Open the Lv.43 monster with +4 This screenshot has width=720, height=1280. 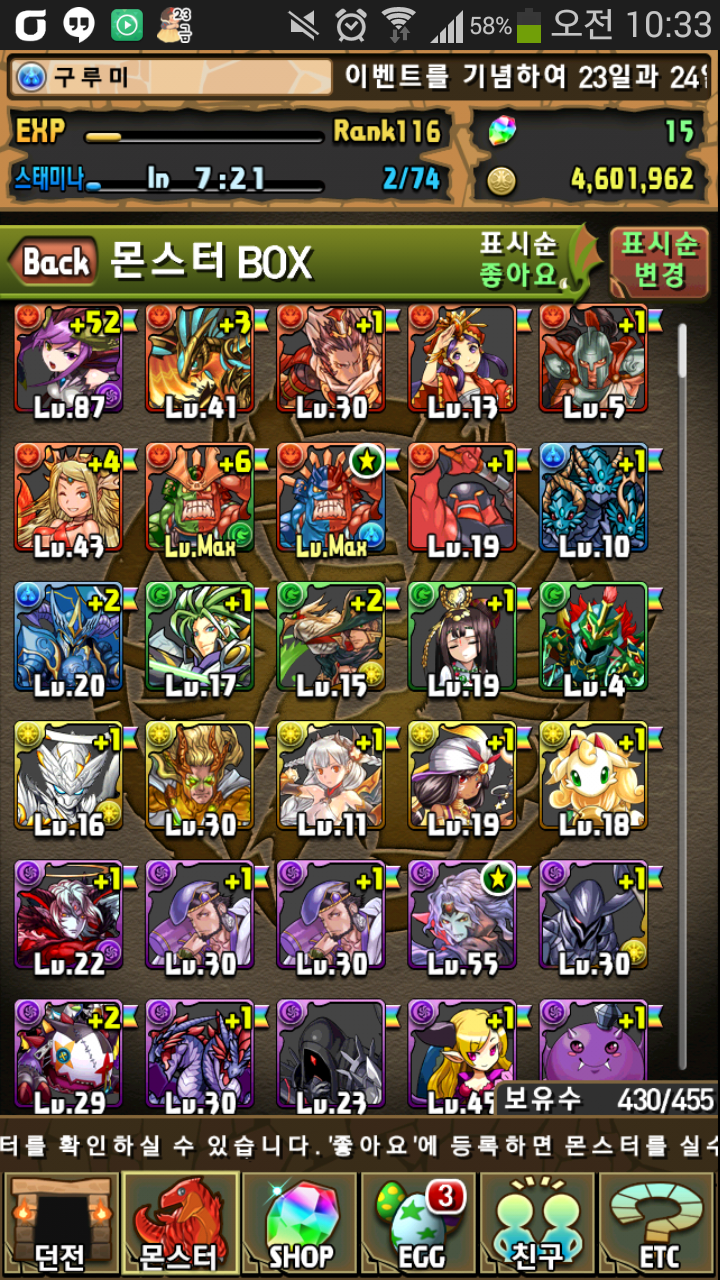pyautogui.click(x=68, y=498)
